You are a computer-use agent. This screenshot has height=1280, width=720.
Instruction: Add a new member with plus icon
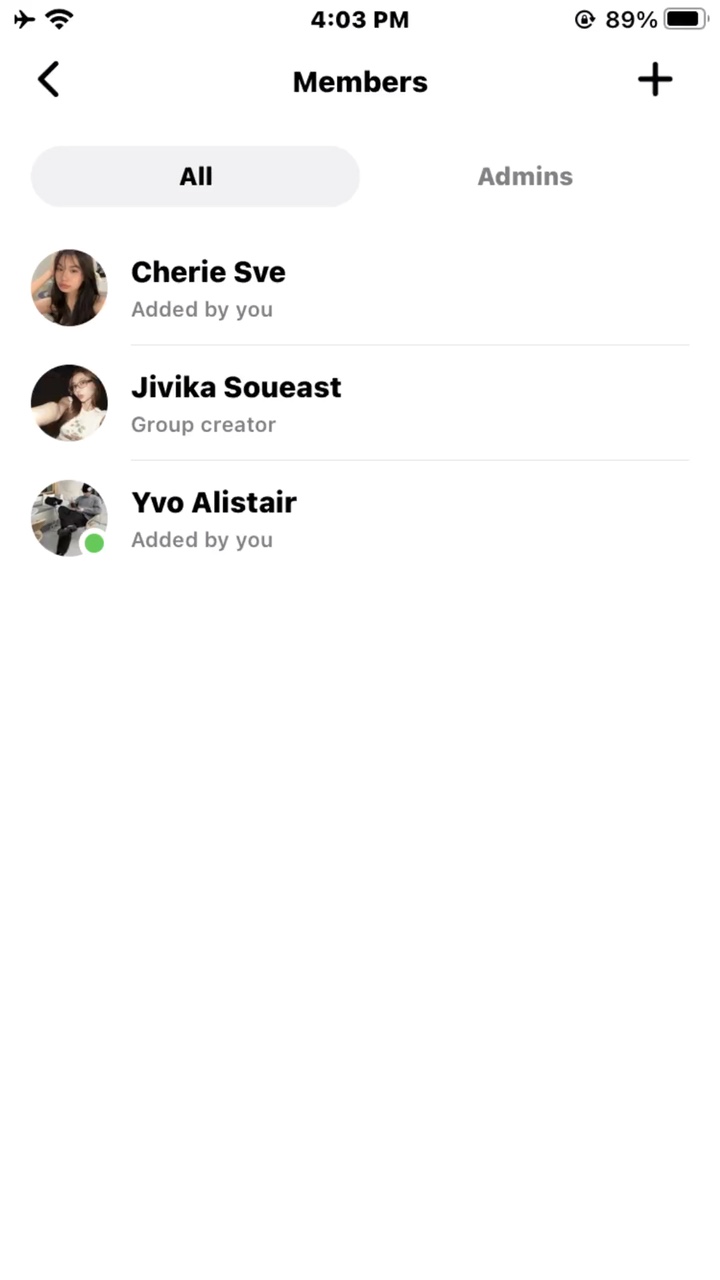(655, 80)
